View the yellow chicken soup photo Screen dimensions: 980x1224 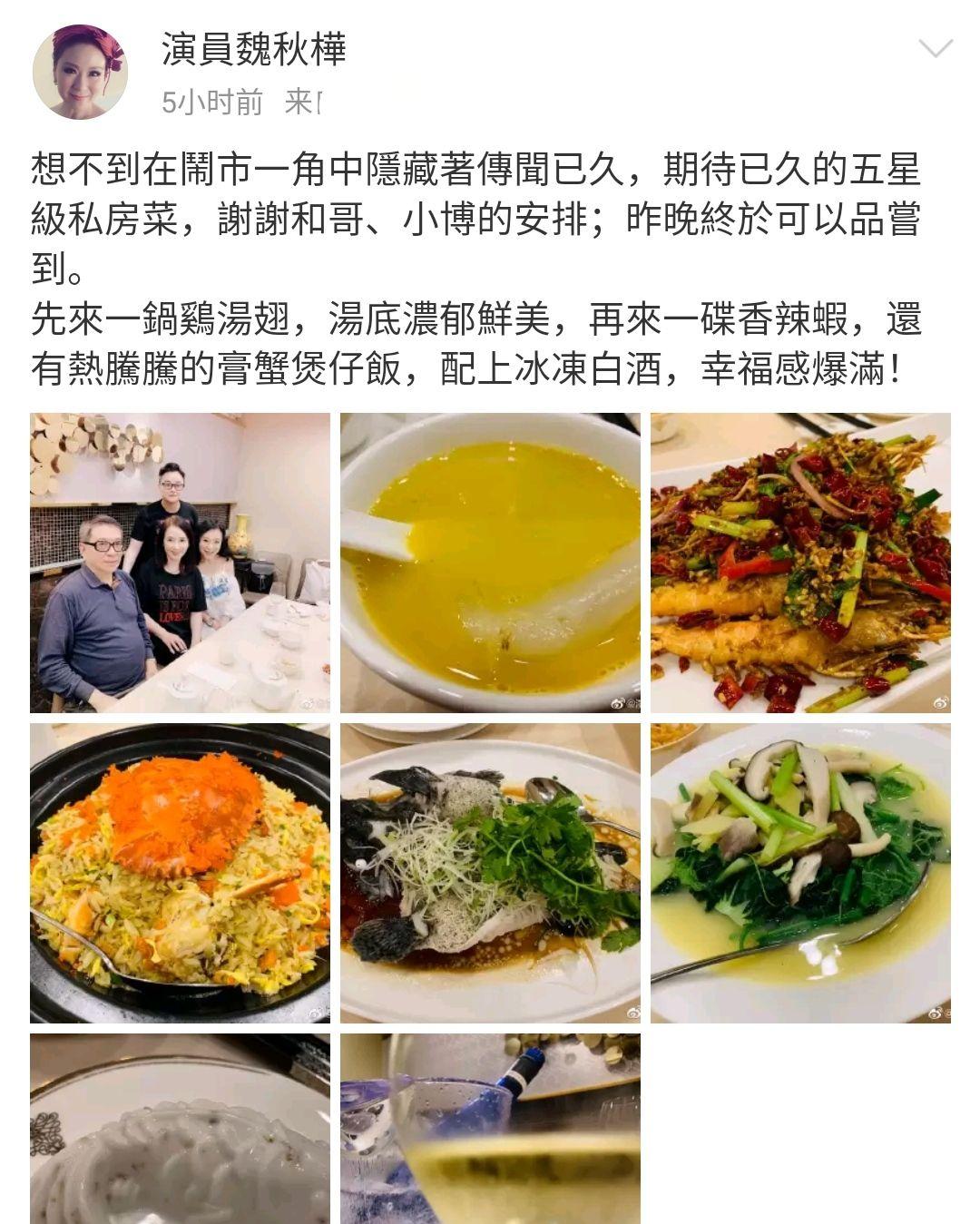click(x=490, y=563)
